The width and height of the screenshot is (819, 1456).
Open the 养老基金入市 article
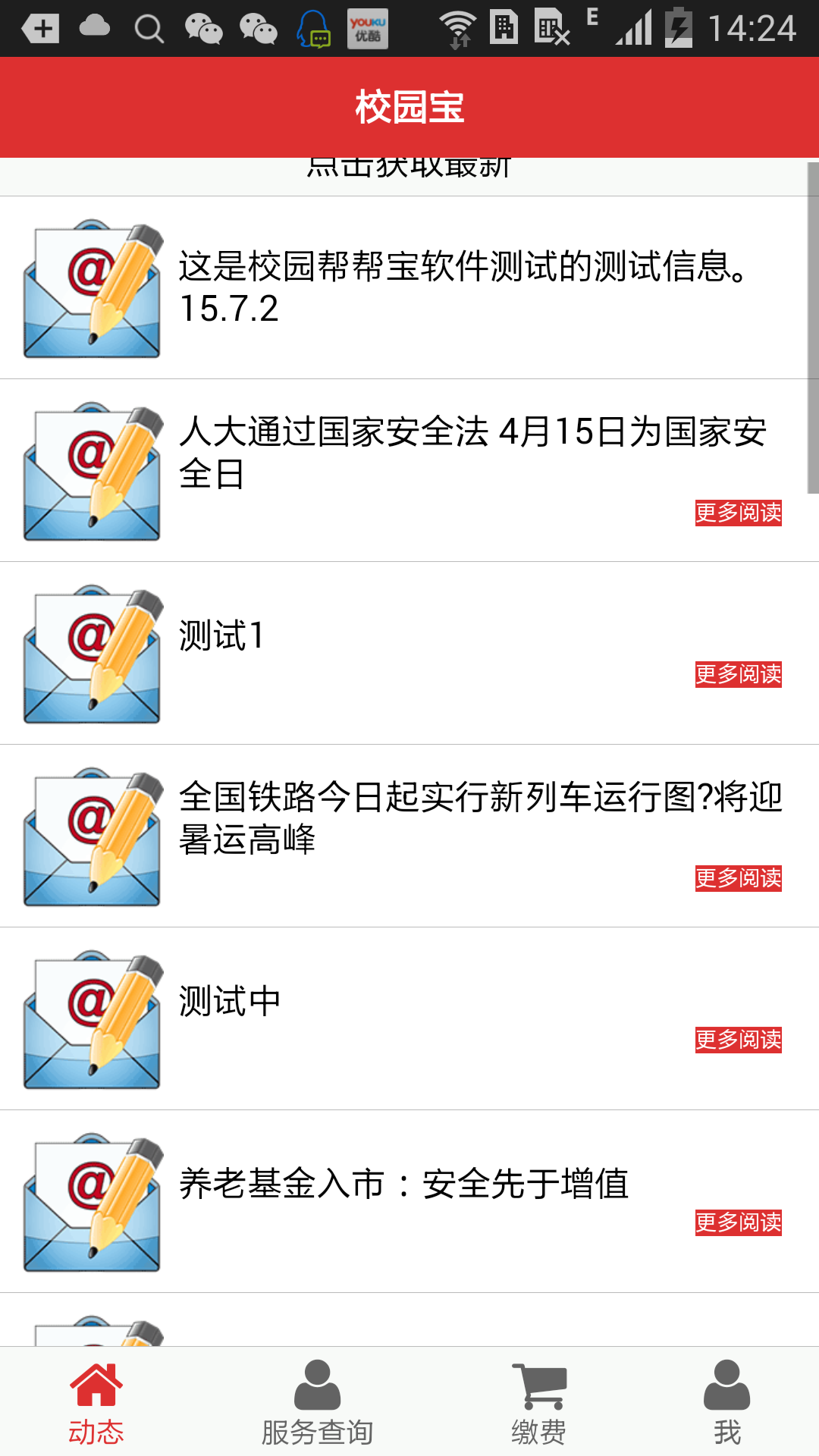point(403,1184)
